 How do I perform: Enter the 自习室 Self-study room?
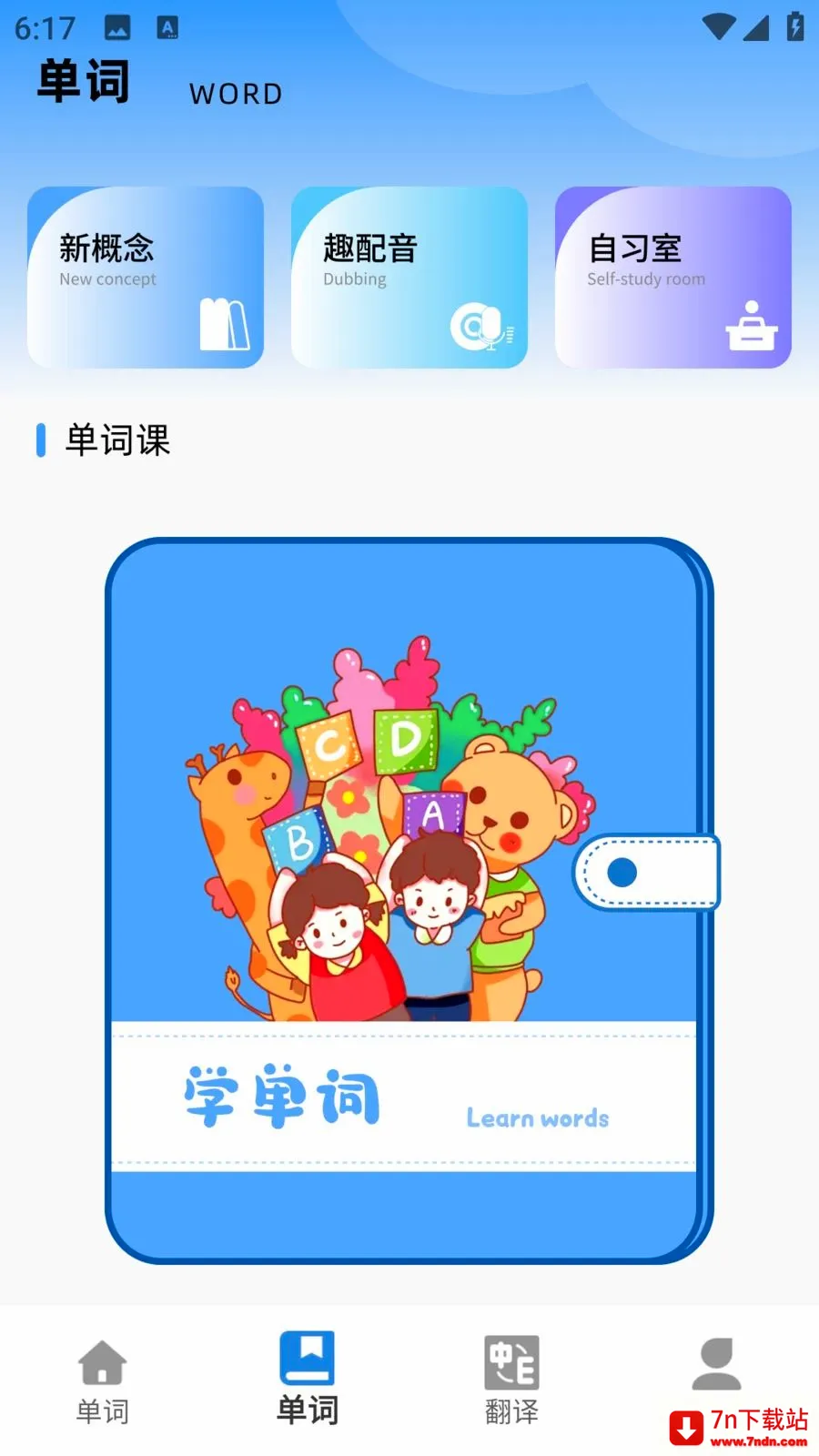tap(673, 278)
